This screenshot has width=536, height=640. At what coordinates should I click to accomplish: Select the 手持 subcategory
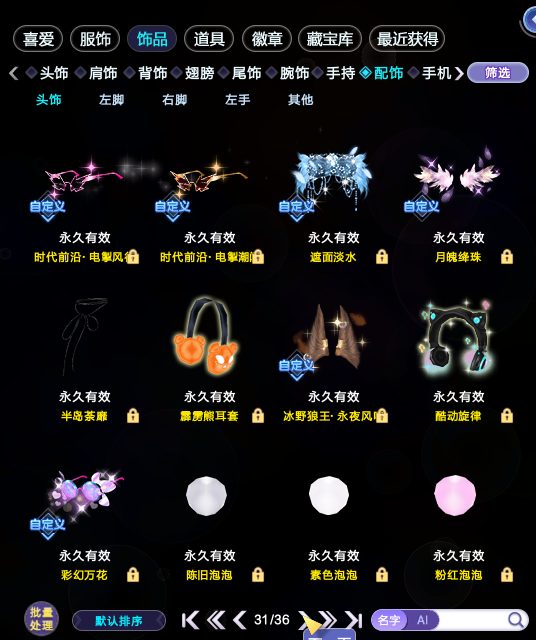340,73
